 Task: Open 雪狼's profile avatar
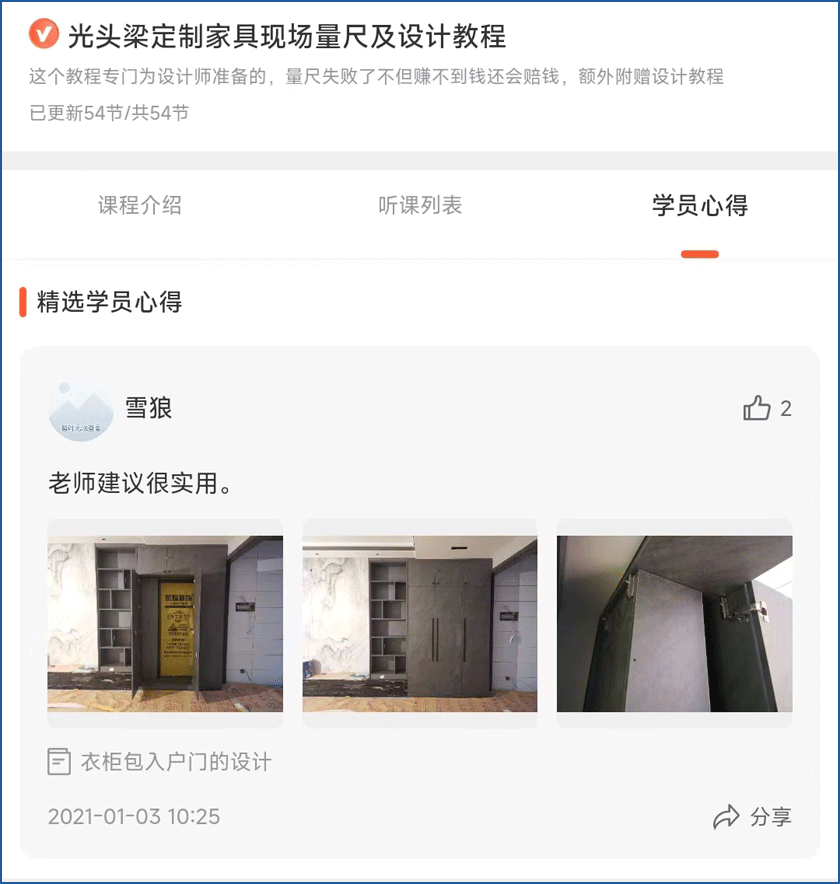(x=81, y=410)
